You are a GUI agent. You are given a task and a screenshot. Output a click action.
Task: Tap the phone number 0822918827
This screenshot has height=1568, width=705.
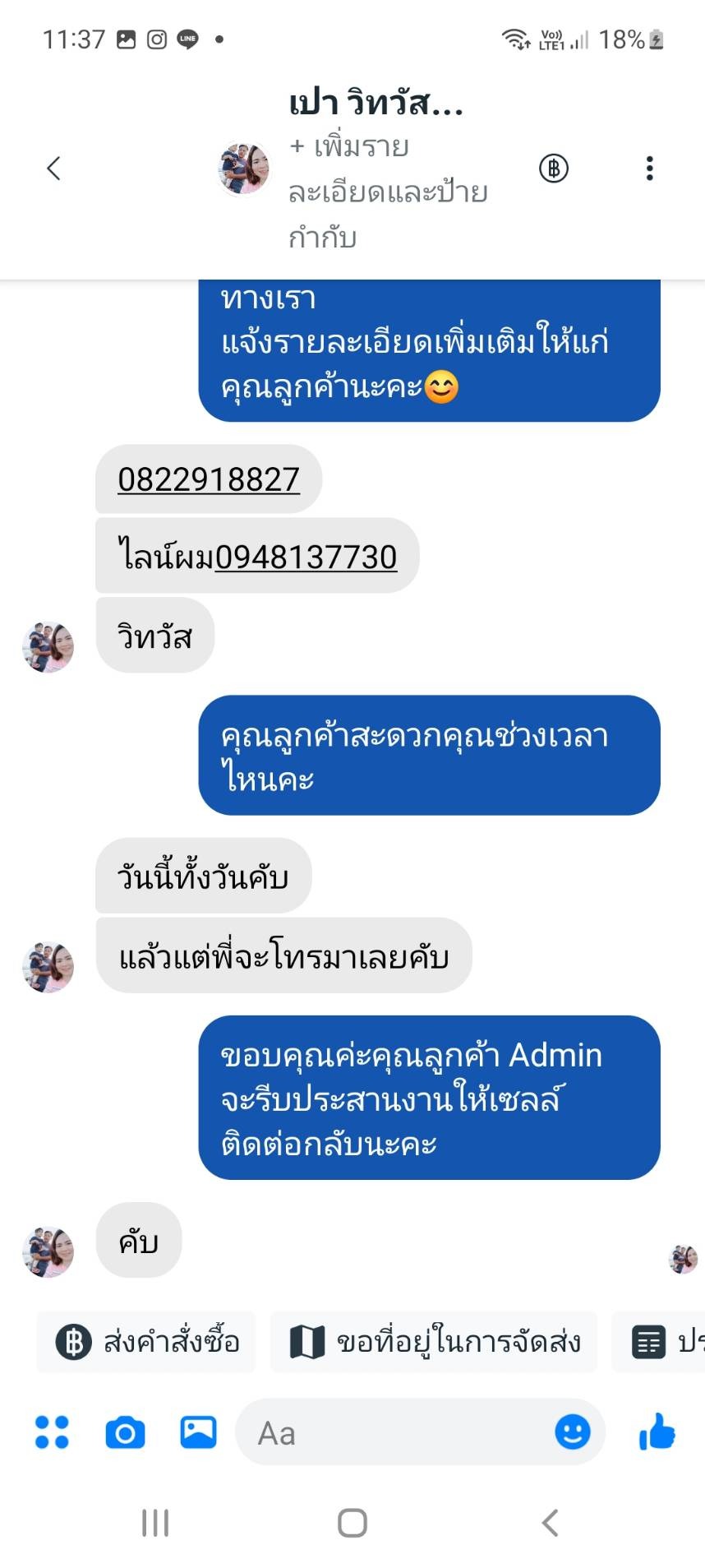click(x=209, y=479)
